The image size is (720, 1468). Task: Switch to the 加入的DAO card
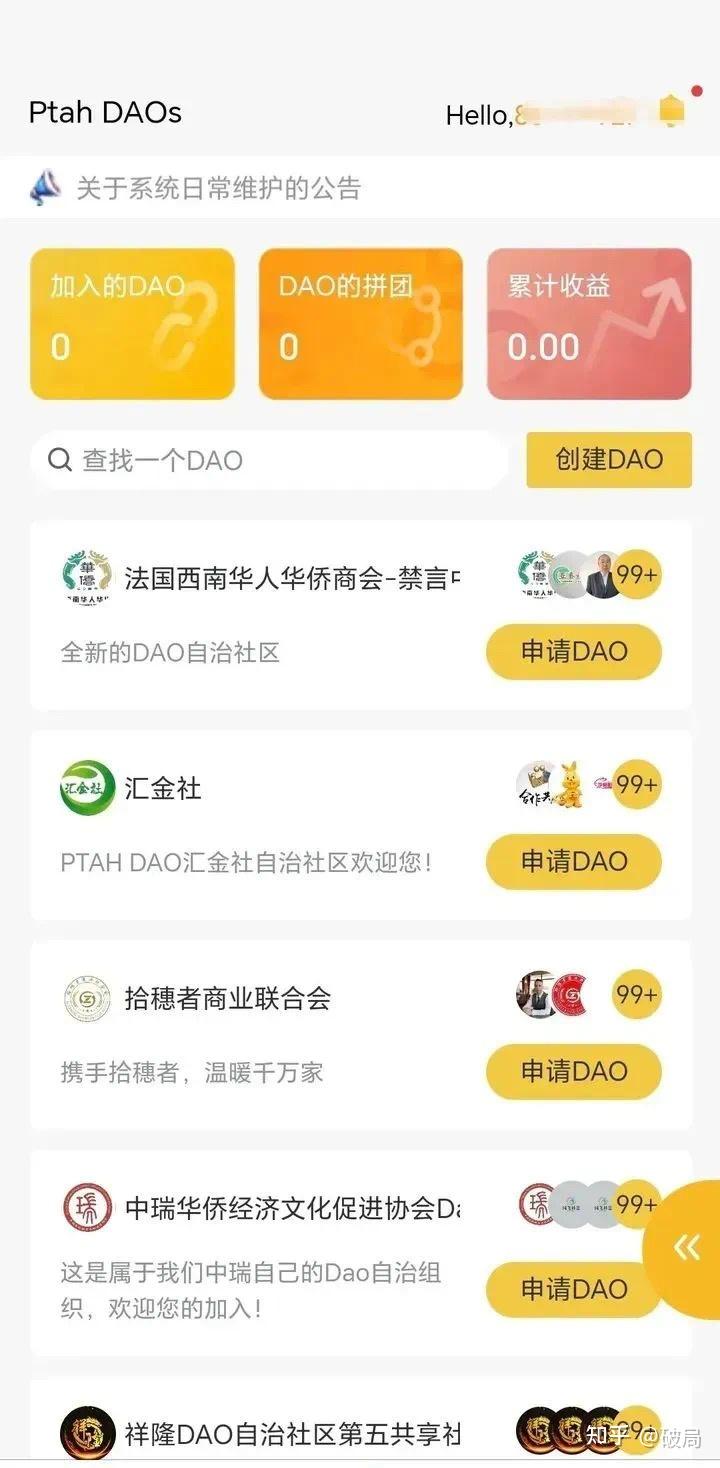131,323
